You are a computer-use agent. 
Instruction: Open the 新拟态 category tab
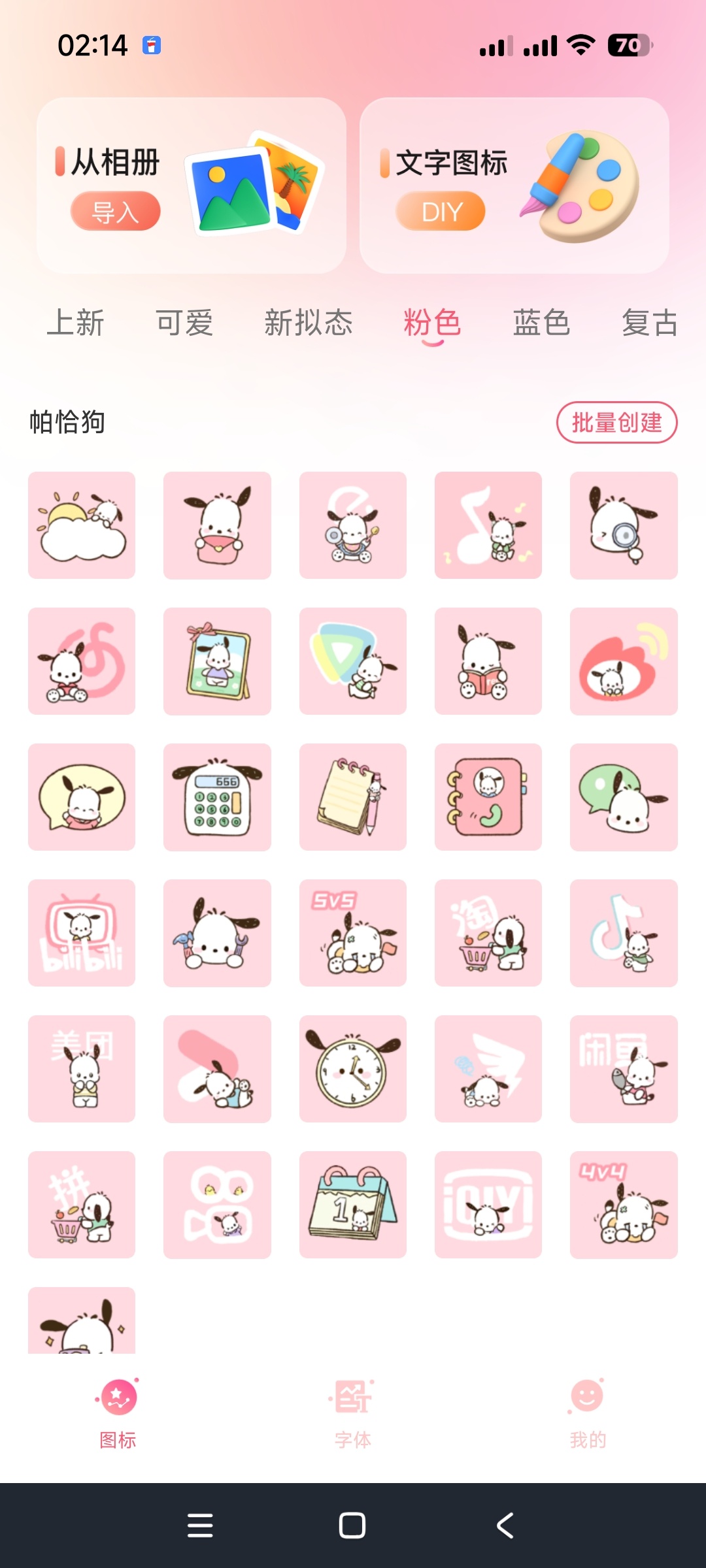point(308,323)
